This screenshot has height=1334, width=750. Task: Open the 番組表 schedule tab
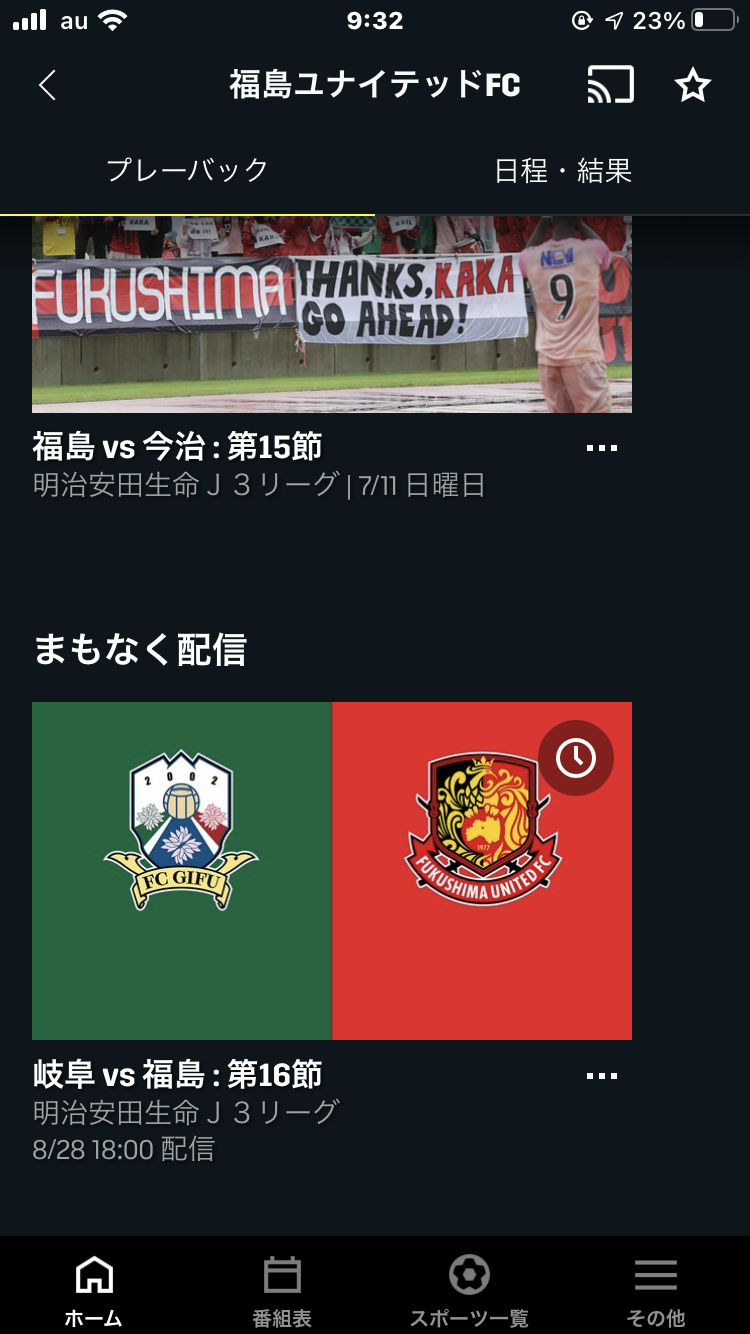(x=282, y=1289)
